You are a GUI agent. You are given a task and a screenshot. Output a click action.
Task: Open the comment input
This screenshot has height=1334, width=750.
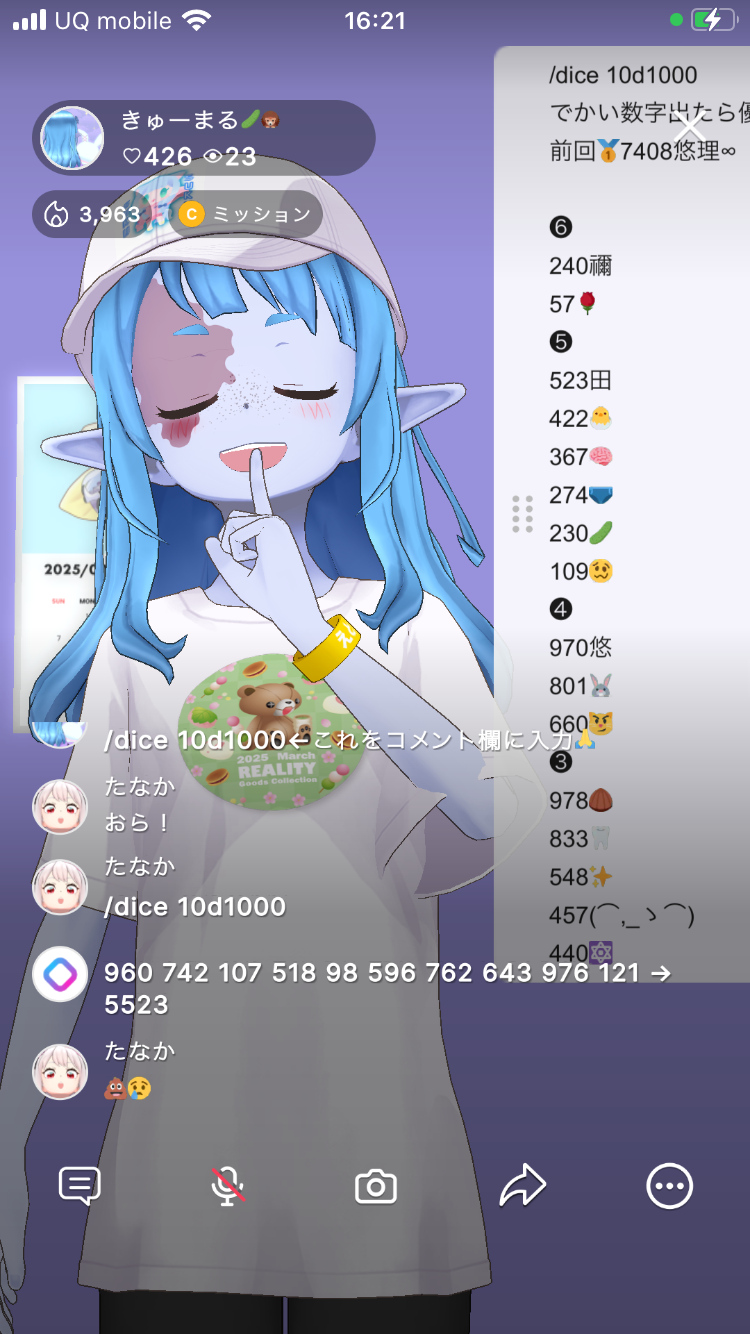click(x=80, y=1186)
